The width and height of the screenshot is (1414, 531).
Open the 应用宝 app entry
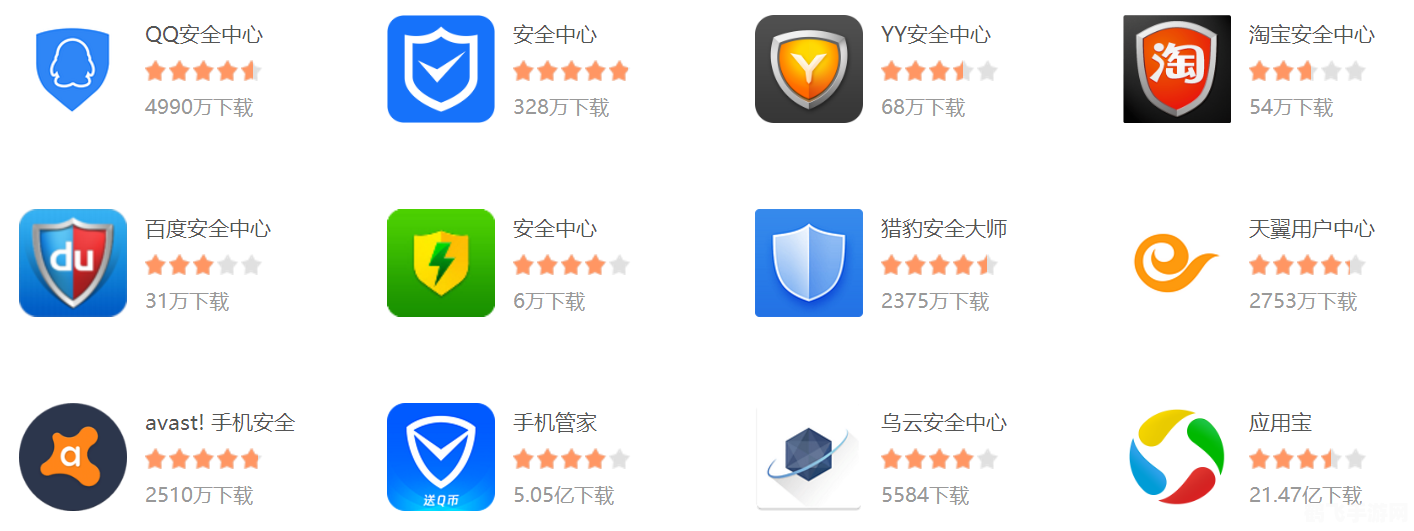click(x=1177, y=457)
